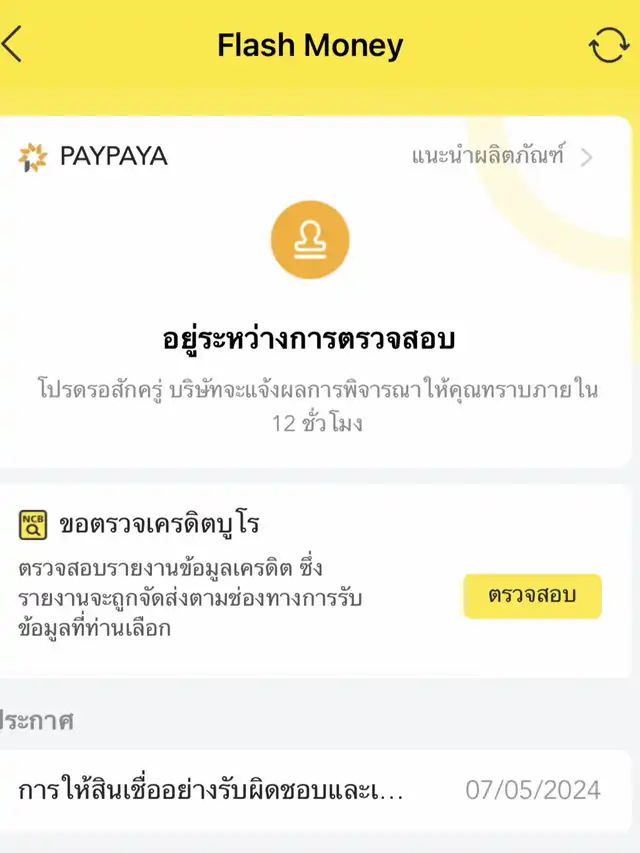Open แนะนำผลิตภัณฑ์ product introduction link
The width and height of the screenshot is (640, 853).
coord(502,157)
